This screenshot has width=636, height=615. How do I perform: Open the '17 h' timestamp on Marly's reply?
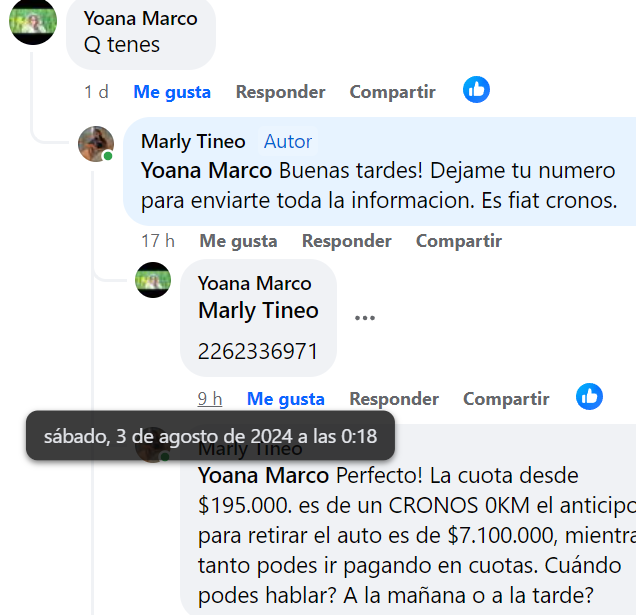click(x=158, y=241)
